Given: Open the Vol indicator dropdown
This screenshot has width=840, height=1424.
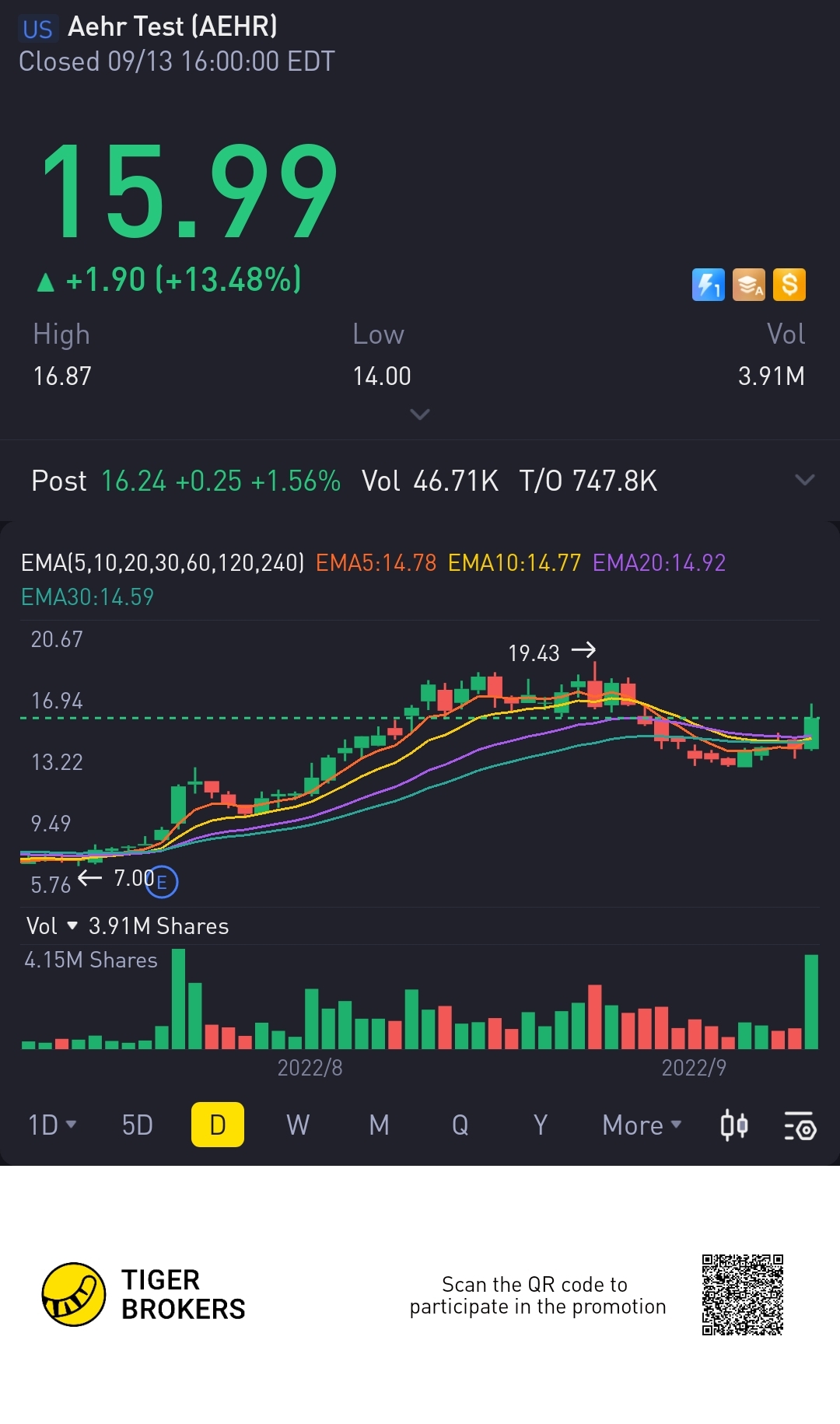Looking at the screenshot, I should click(x=52, y=925).
